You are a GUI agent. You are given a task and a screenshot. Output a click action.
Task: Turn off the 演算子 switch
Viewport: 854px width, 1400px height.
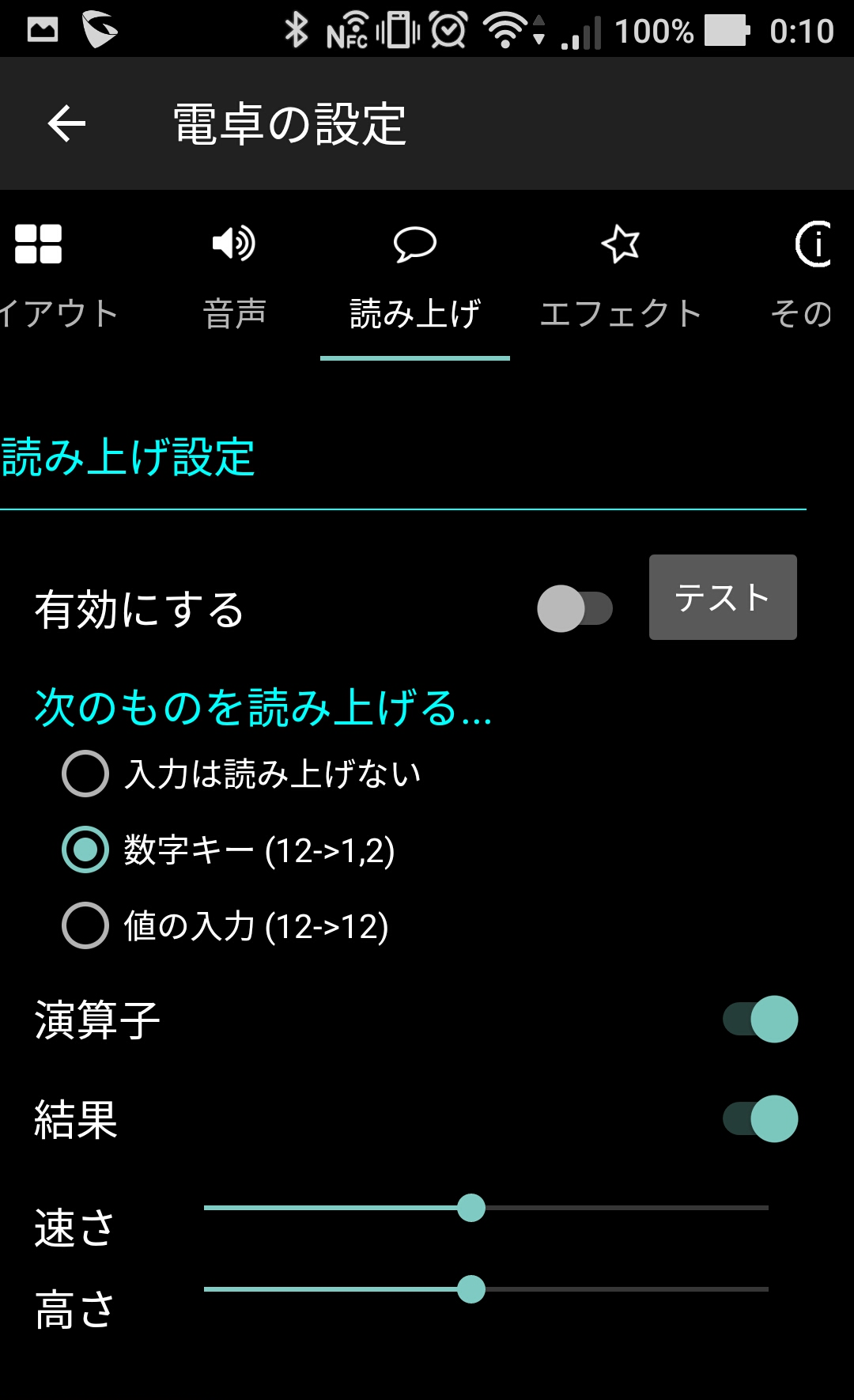760,1019
